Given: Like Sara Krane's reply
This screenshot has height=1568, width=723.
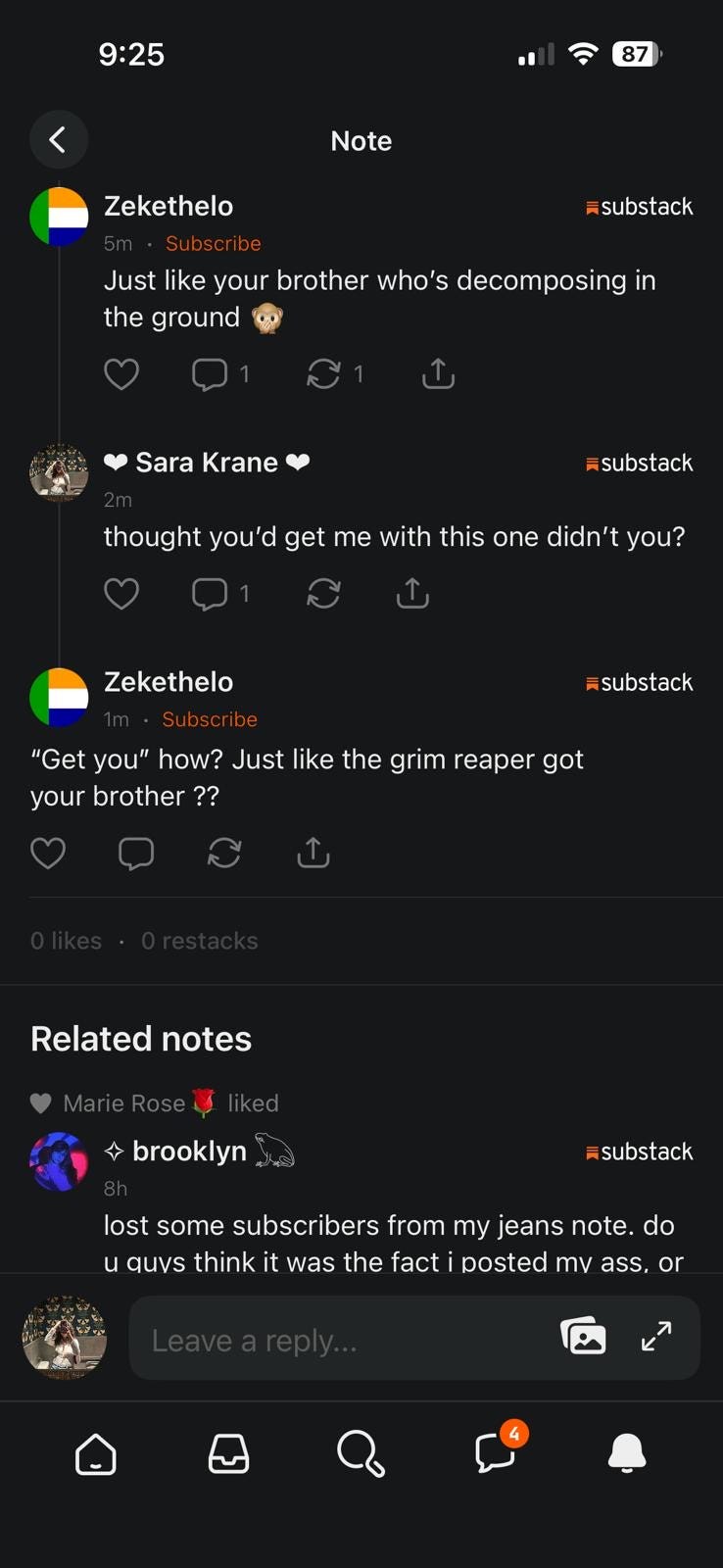Looking at the screenshot, I should (x=121, y=593).
